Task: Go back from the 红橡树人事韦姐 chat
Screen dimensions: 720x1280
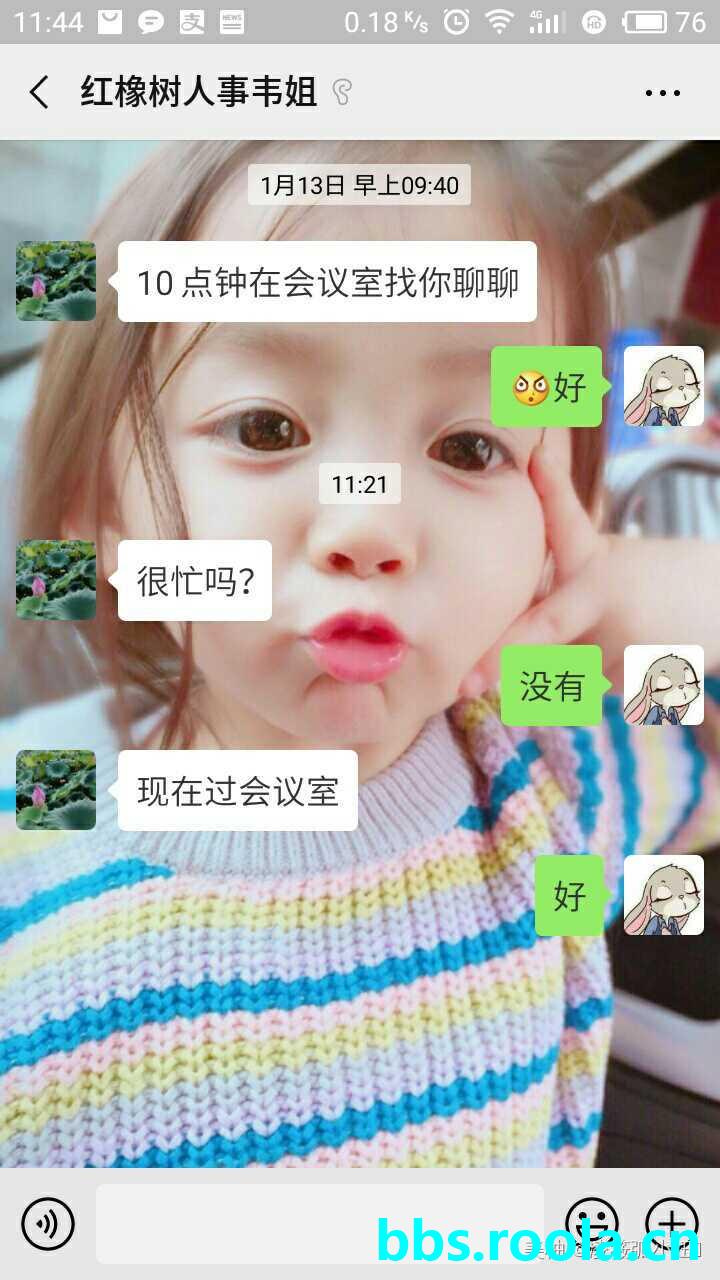Action: click(x=39, y=93)
